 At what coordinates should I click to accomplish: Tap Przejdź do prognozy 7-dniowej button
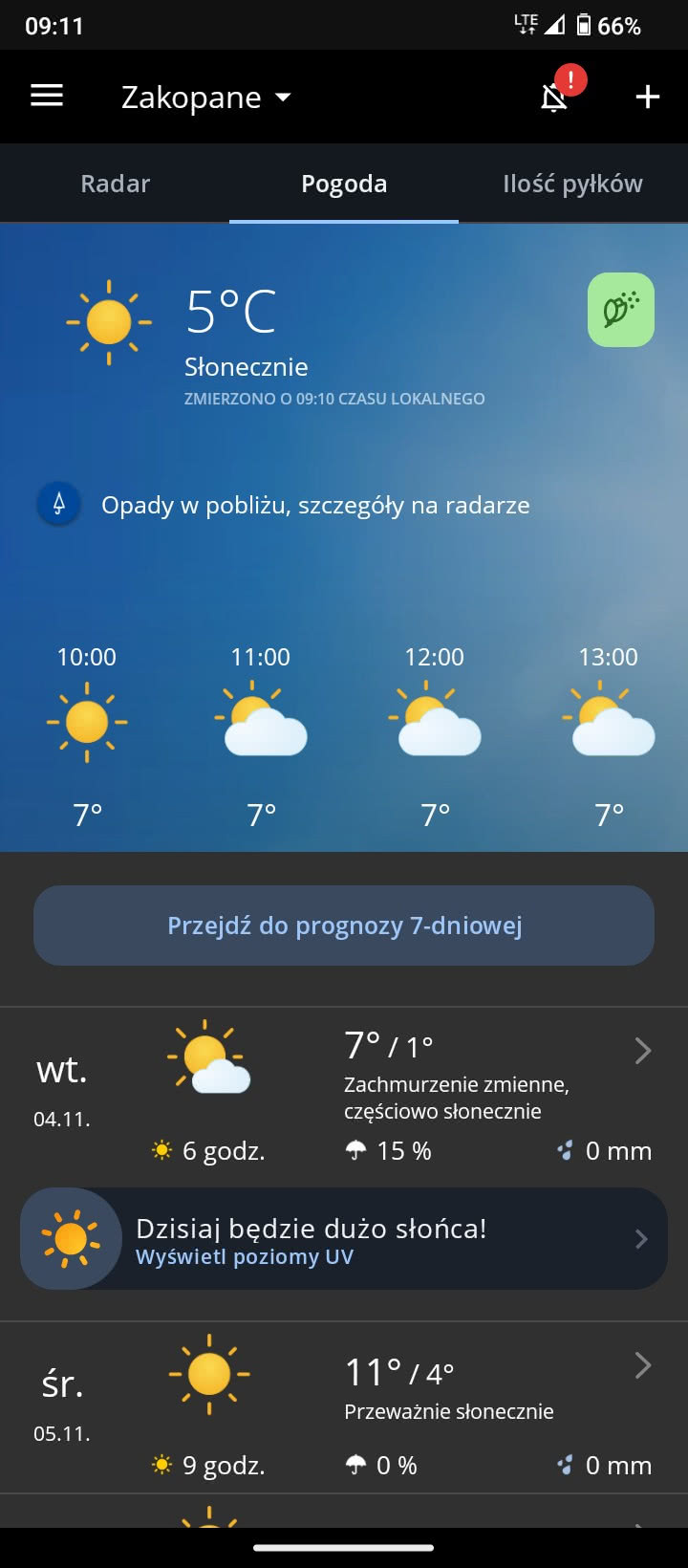click(344, 926)
